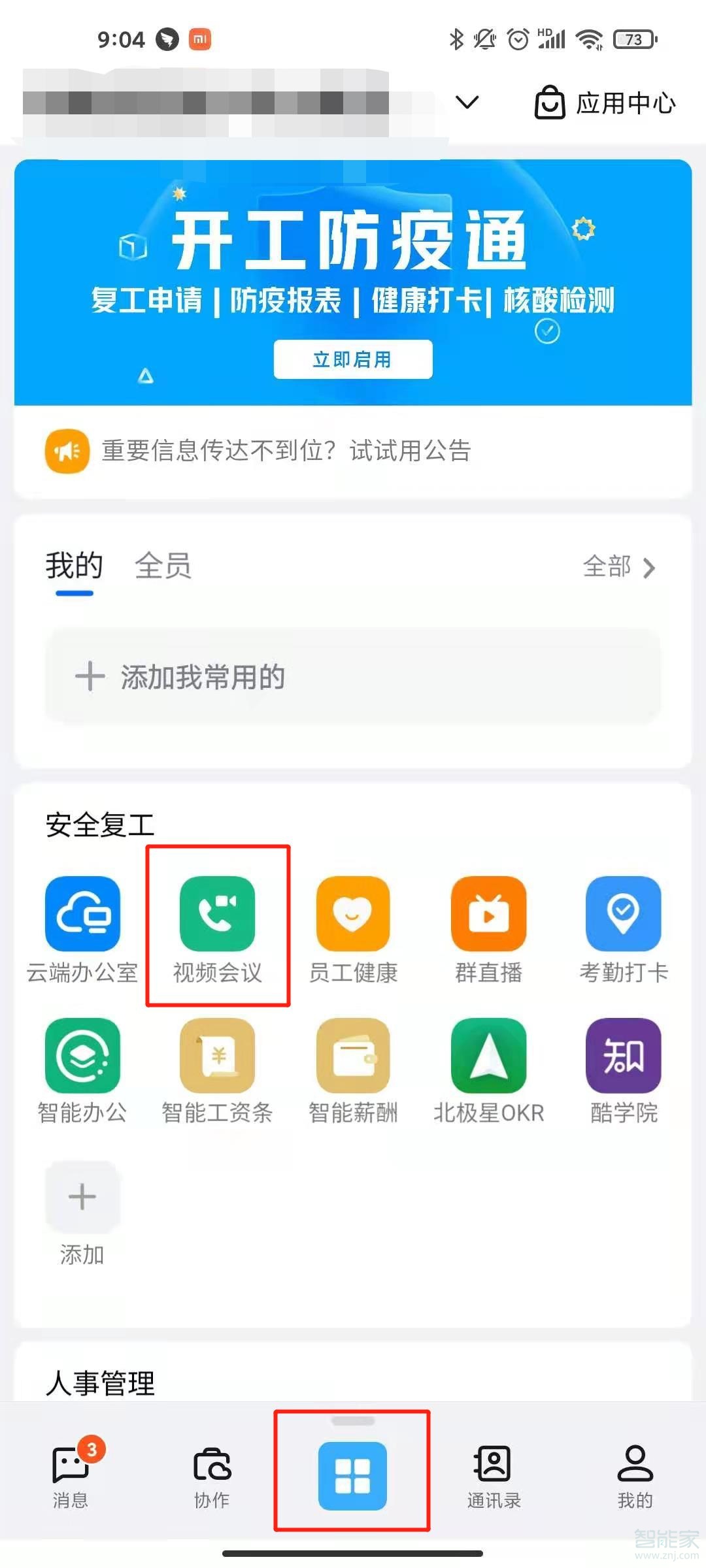Expand the organization name dropdown arrow
706x1568 pixels.
point(466,103)
